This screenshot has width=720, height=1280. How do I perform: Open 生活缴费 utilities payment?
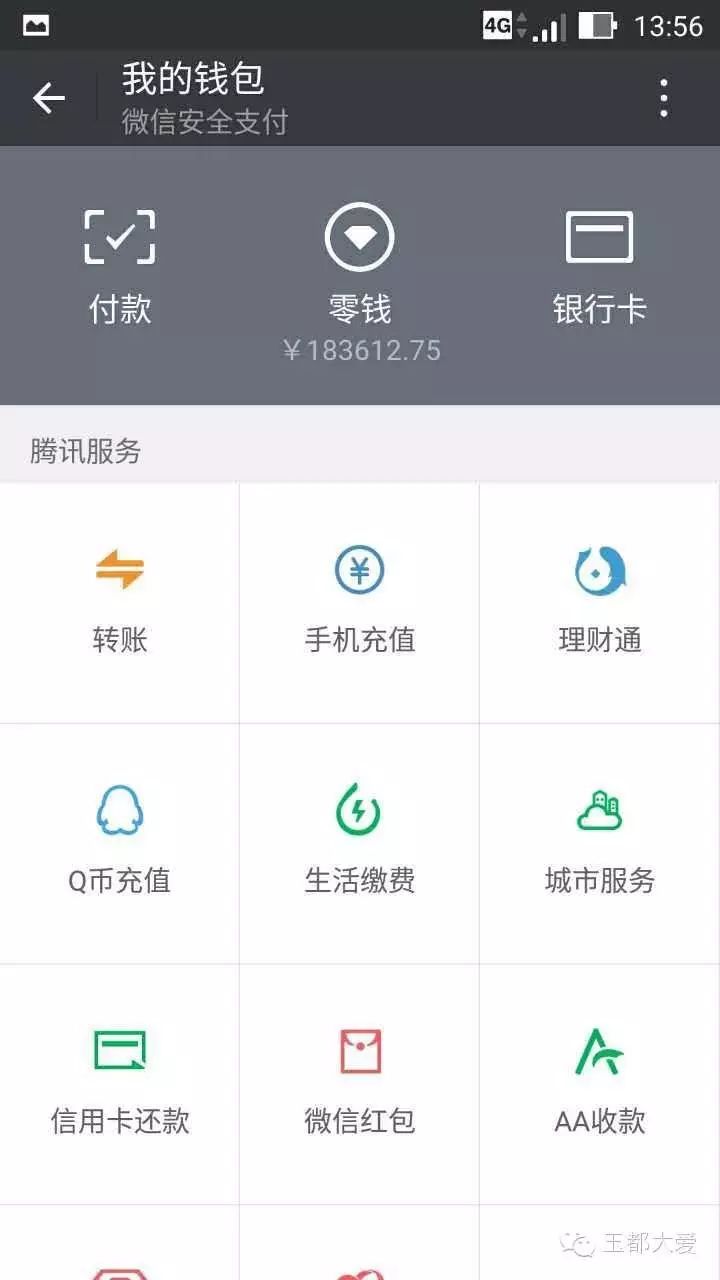360,844
